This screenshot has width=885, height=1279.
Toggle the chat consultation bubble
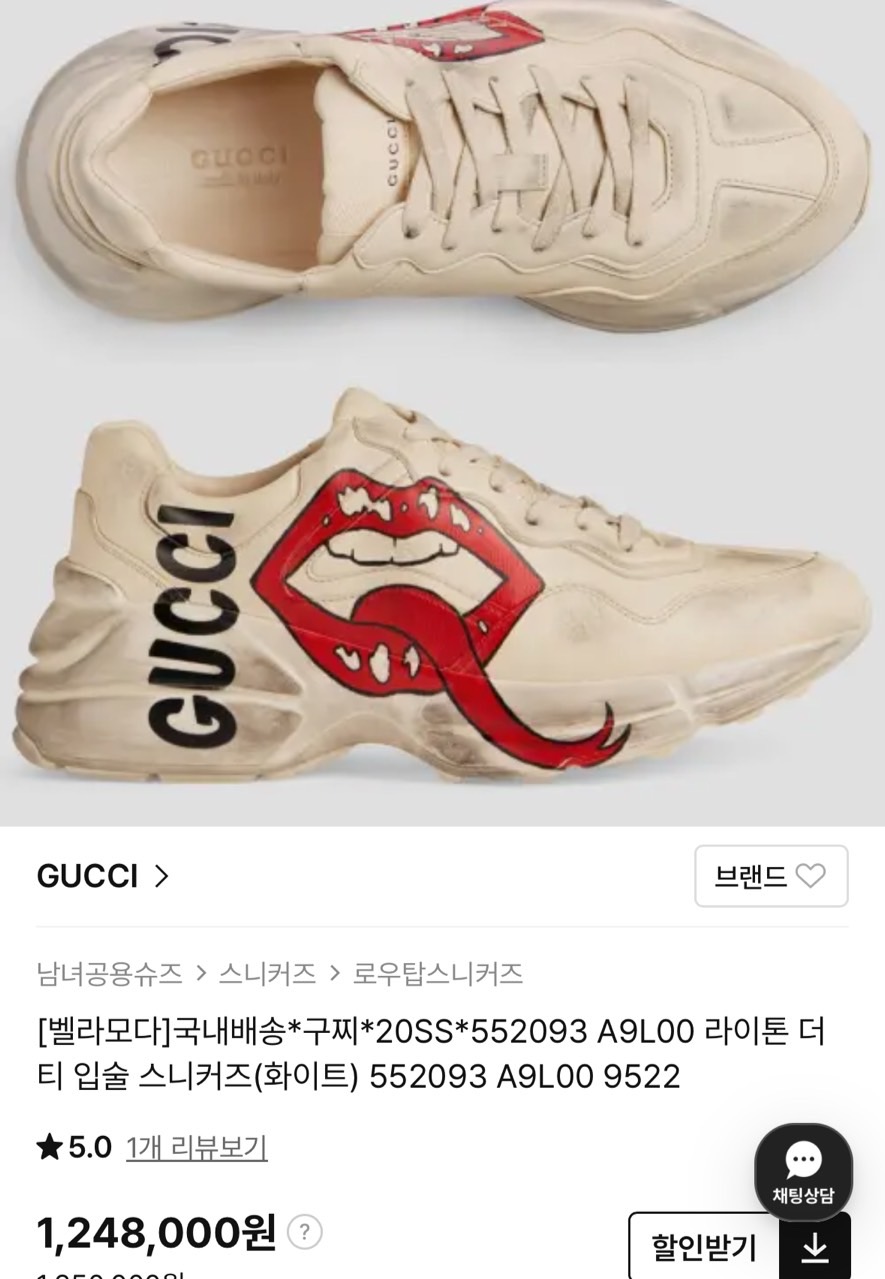pos(806,1168)
